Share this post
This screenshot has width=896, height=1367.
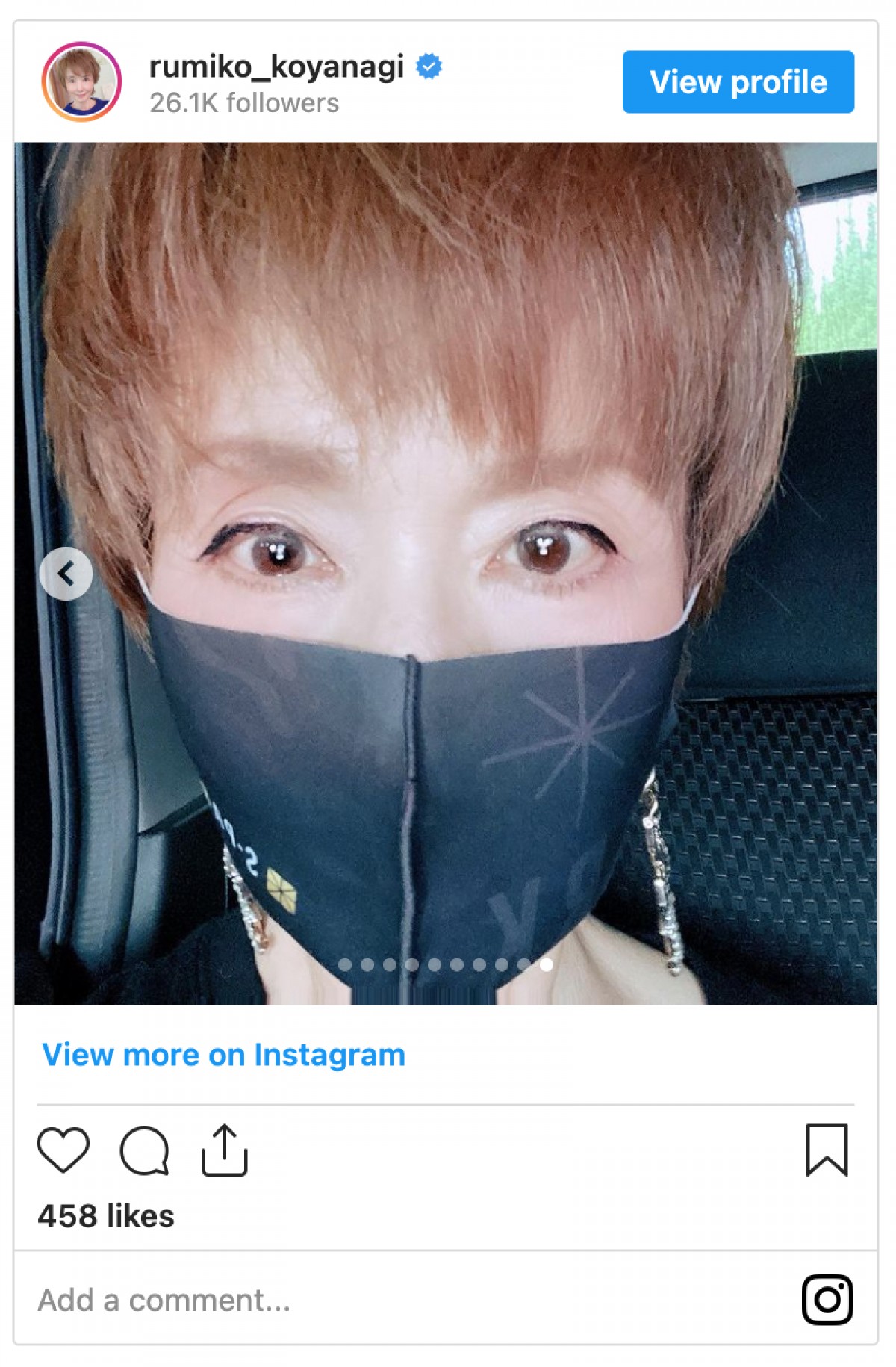click(224, 1150)
